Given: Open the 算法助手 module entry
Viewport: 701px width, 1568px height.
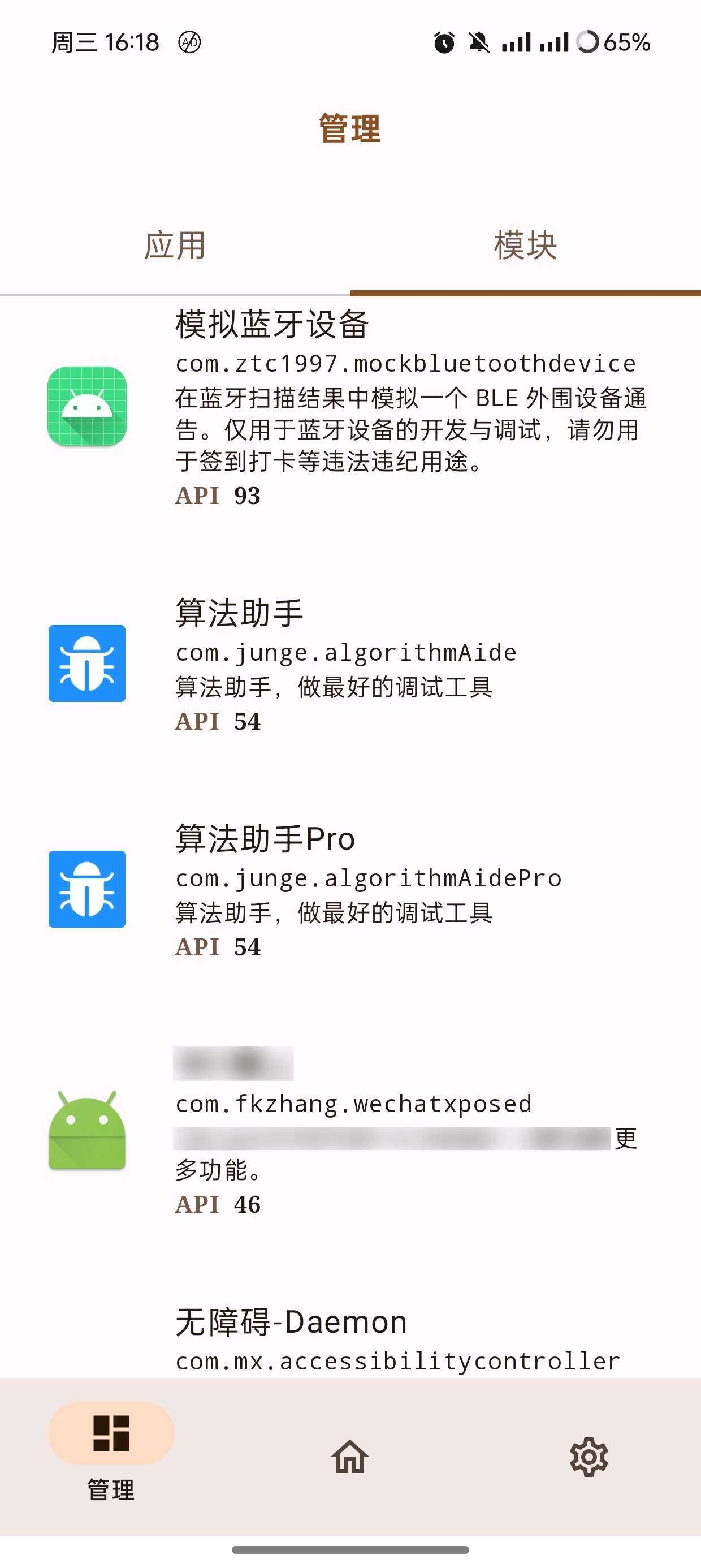Looking at the screenshot, I should (350, 664).
